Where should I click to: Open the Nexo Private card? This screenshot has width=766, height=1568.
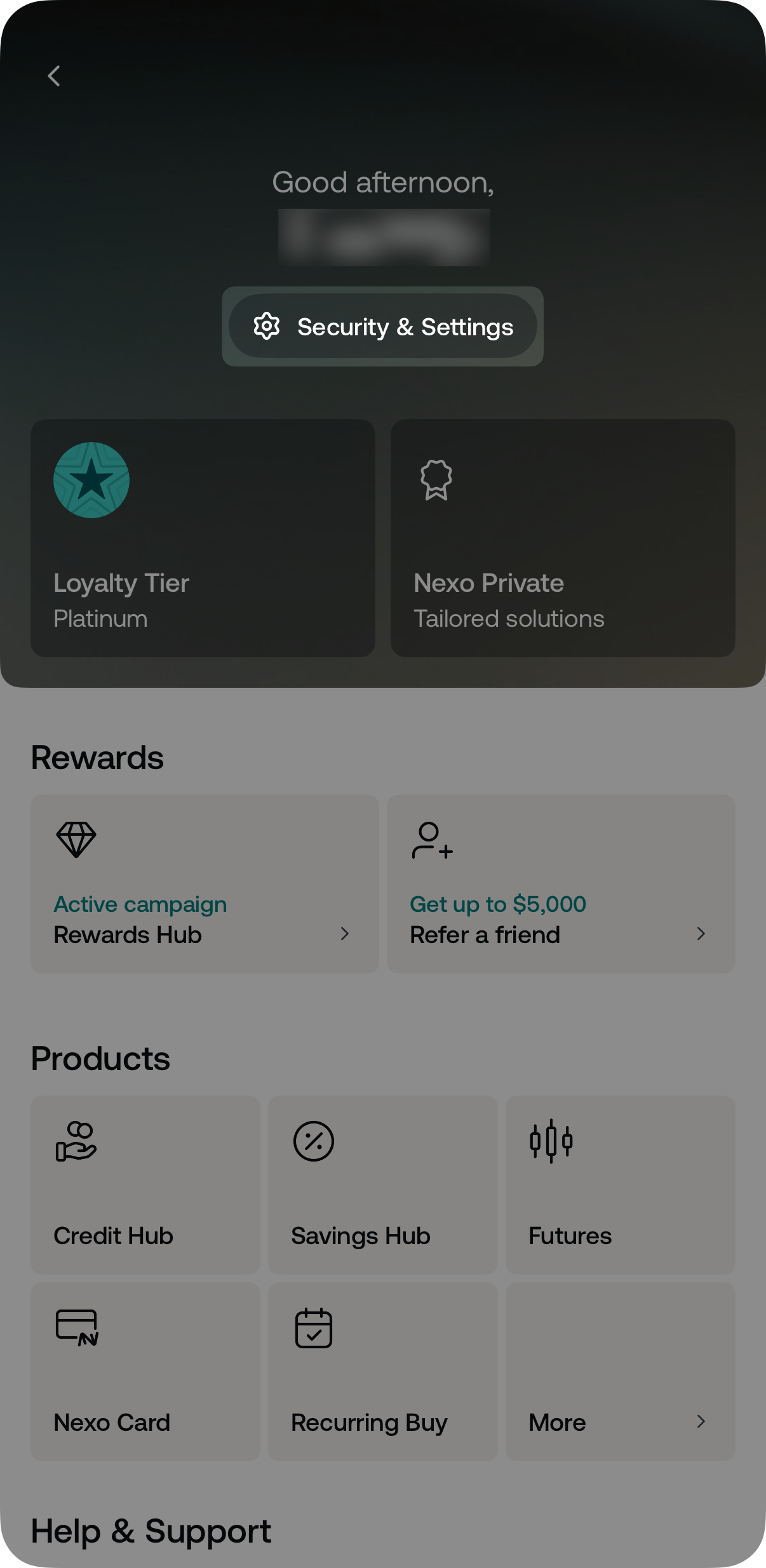(563, 537)
